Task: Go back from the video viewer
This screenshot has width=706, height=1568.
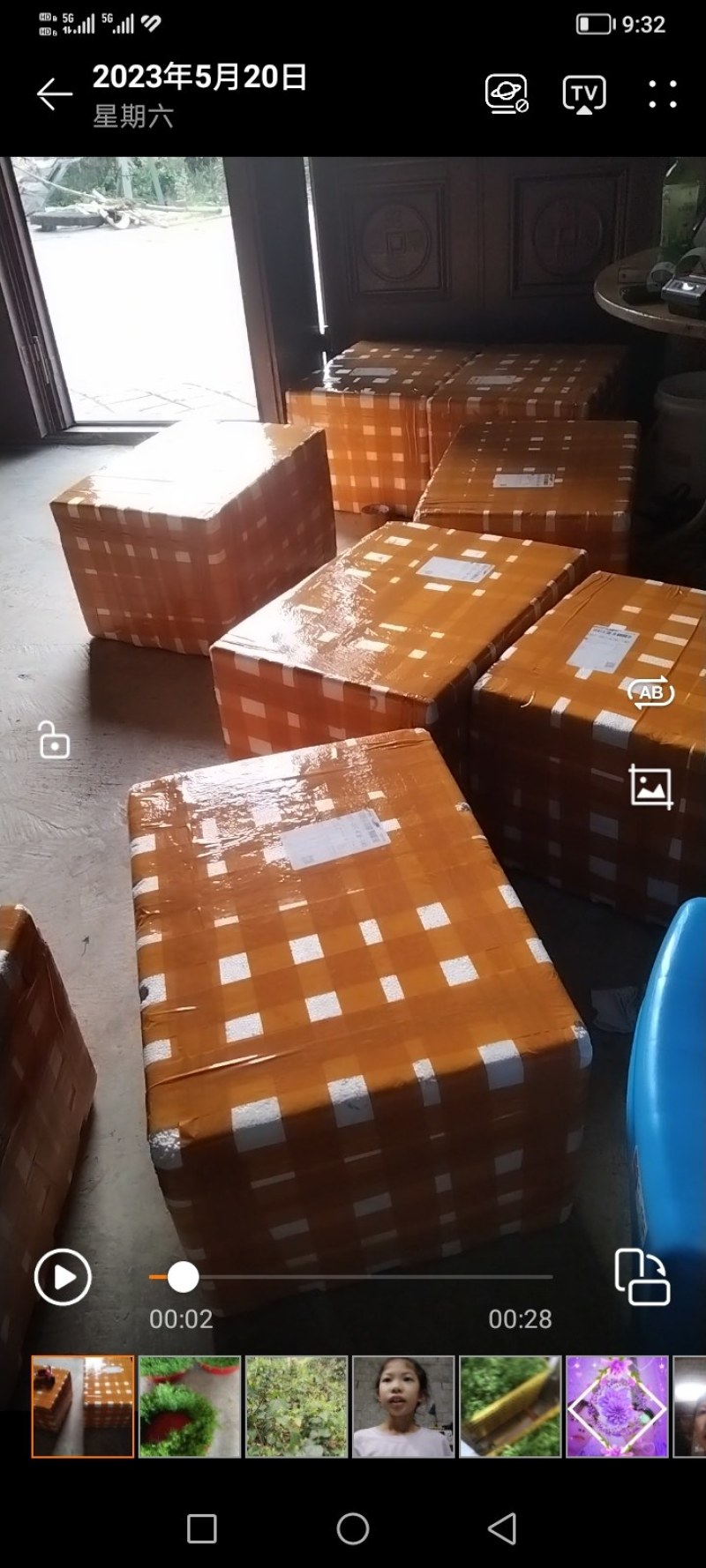Action: [54, 94]
